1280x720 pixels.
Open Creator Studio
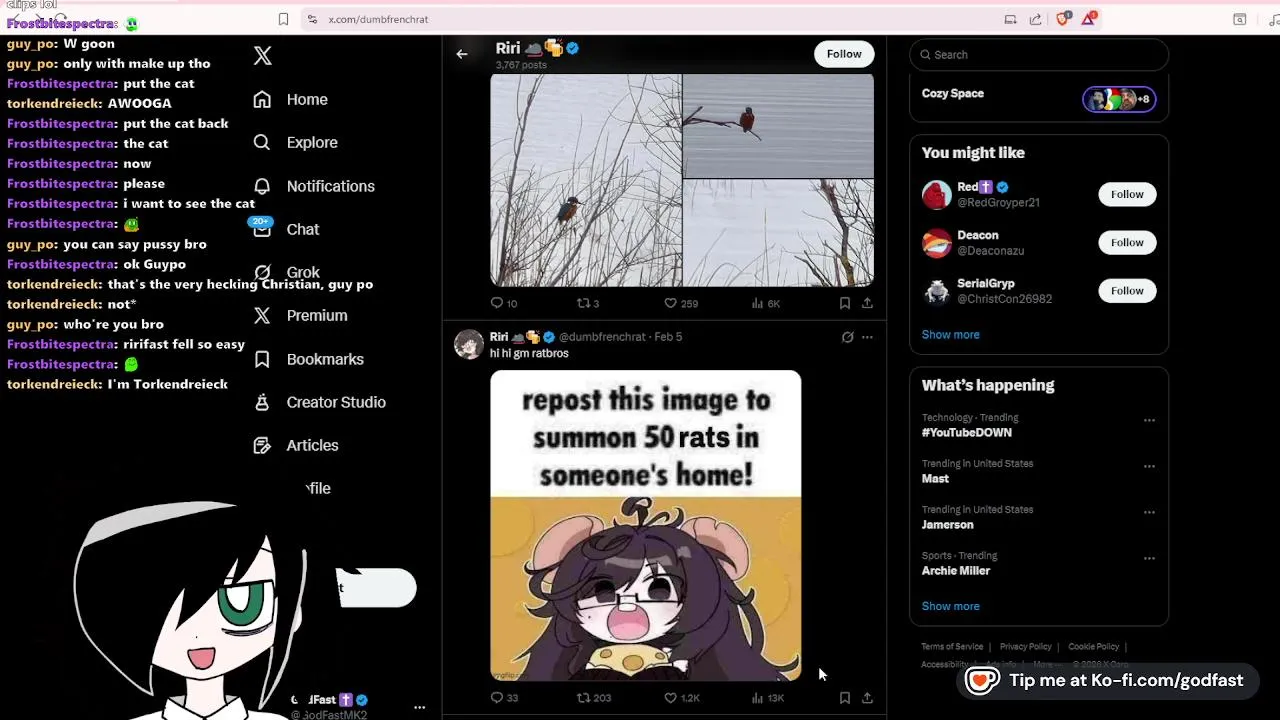[x=335, y=402]
